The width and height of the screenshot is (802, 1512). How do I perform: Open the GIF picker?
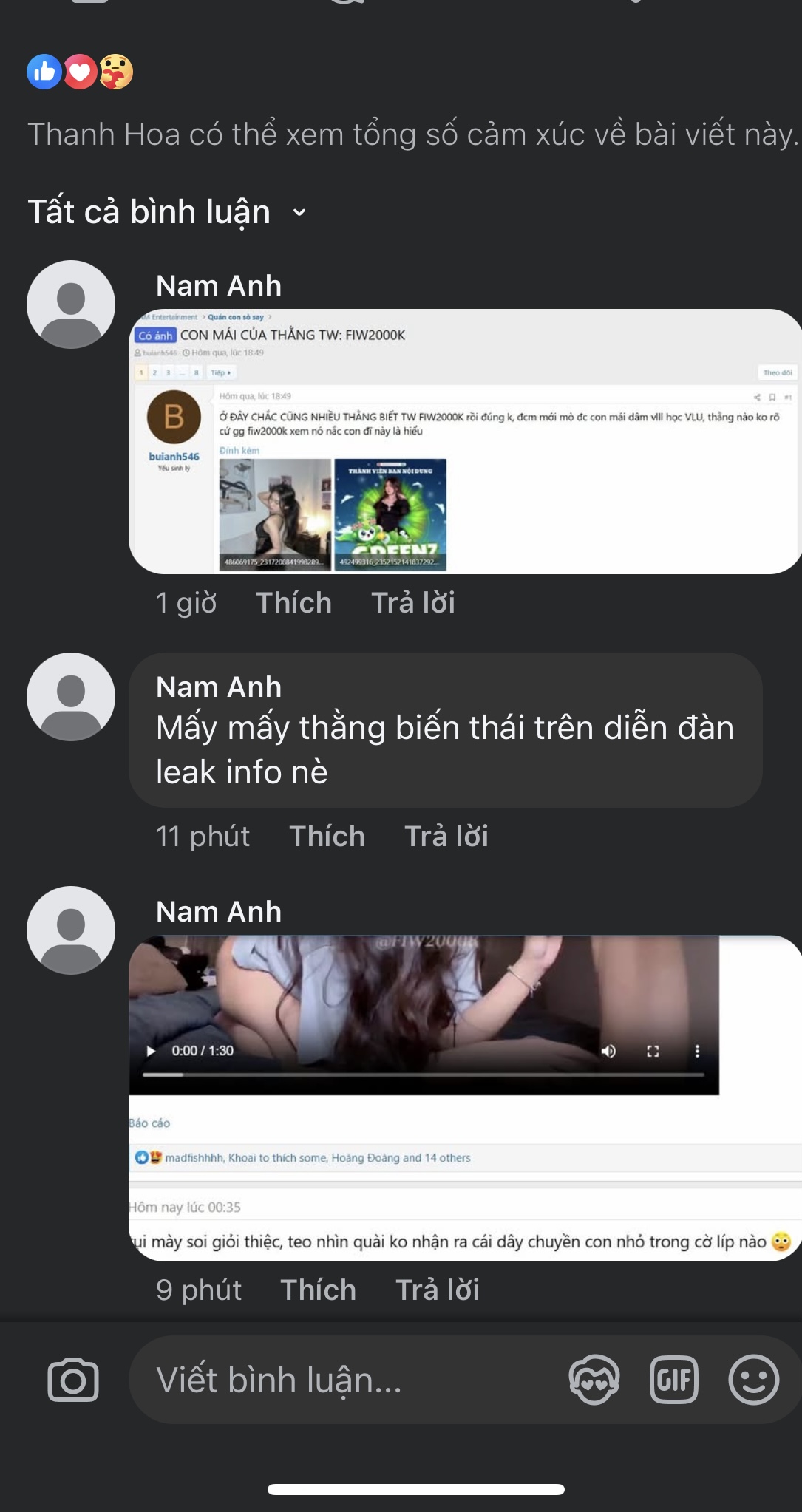673,1380
